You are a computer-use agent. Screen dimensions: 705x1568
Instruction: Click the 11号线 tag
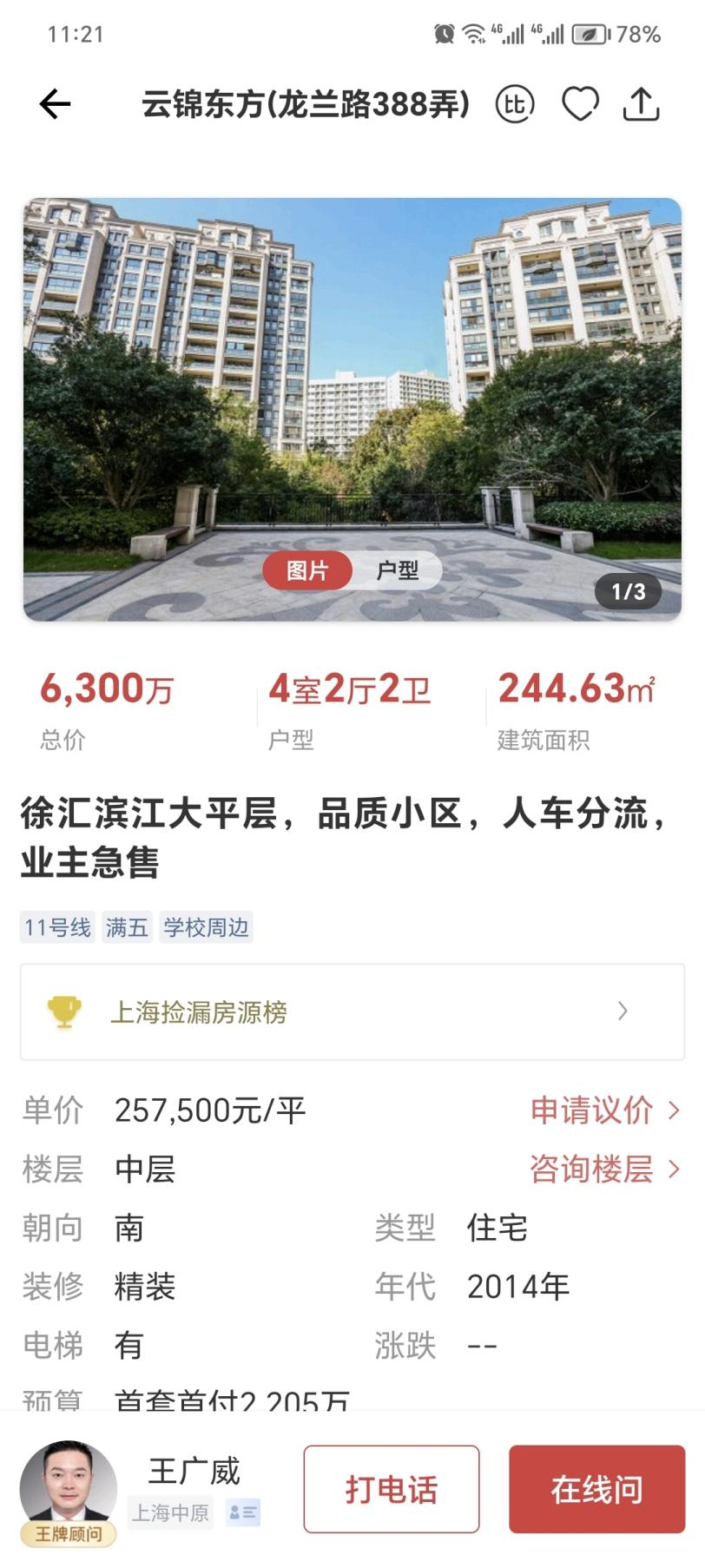tap(56, 927)
